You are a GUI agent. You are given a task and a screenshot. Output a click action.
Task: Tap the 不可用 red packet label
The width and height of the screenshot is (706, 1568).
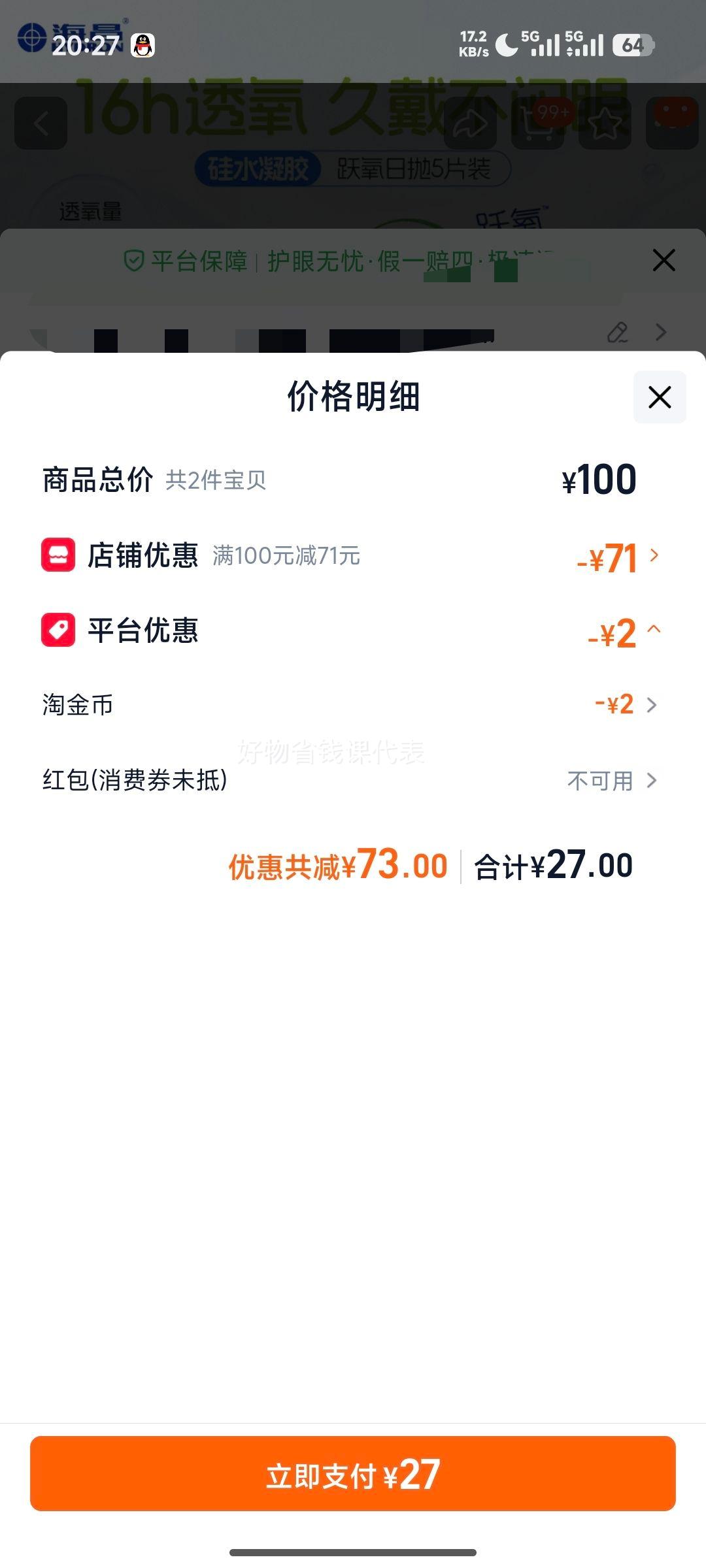tap(600, 780)
